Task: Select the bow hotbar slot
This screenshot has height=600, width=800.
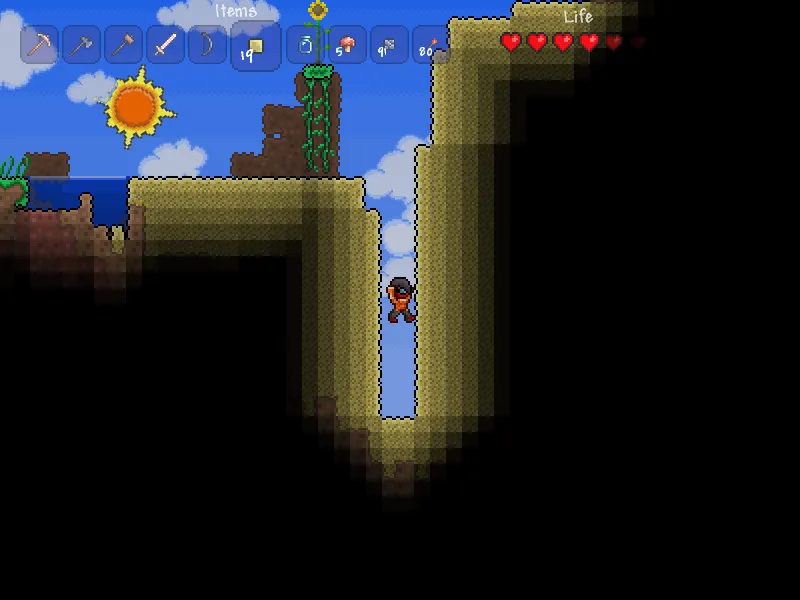Action: click(207, 45)
